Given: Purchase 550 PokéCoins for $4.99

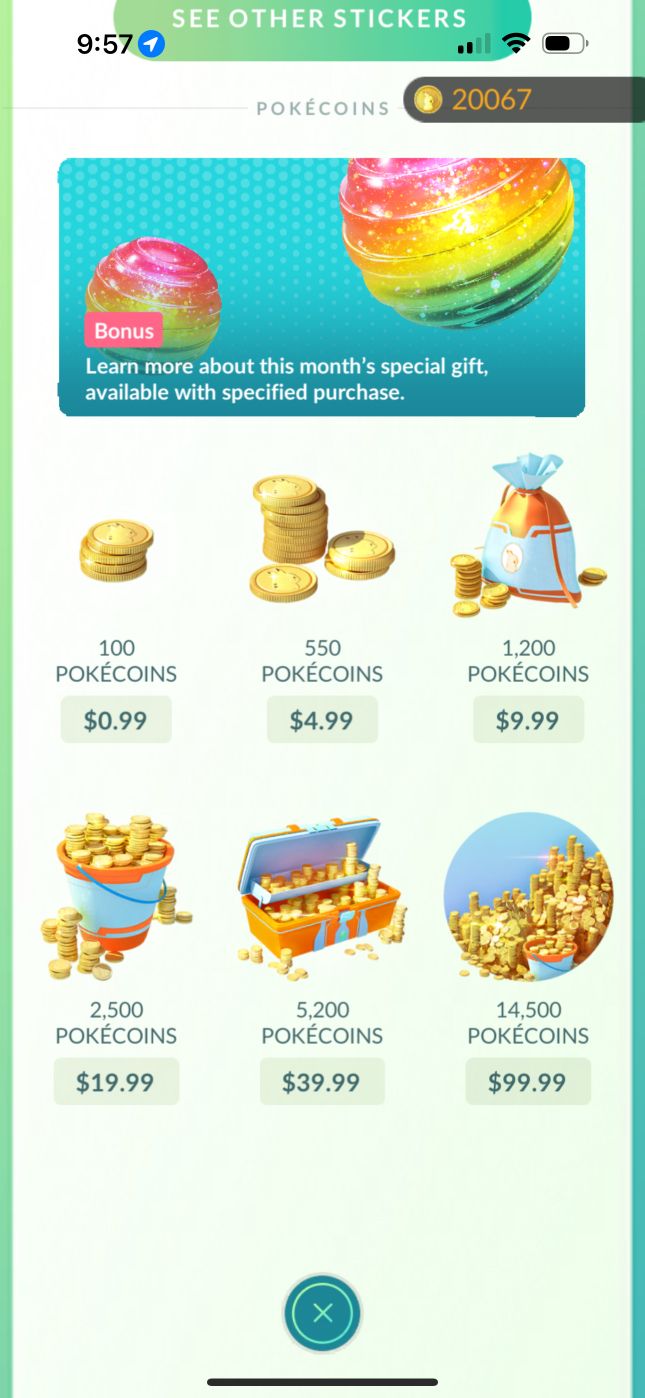Looking at the screenshot, I should (x=322, y=720).
